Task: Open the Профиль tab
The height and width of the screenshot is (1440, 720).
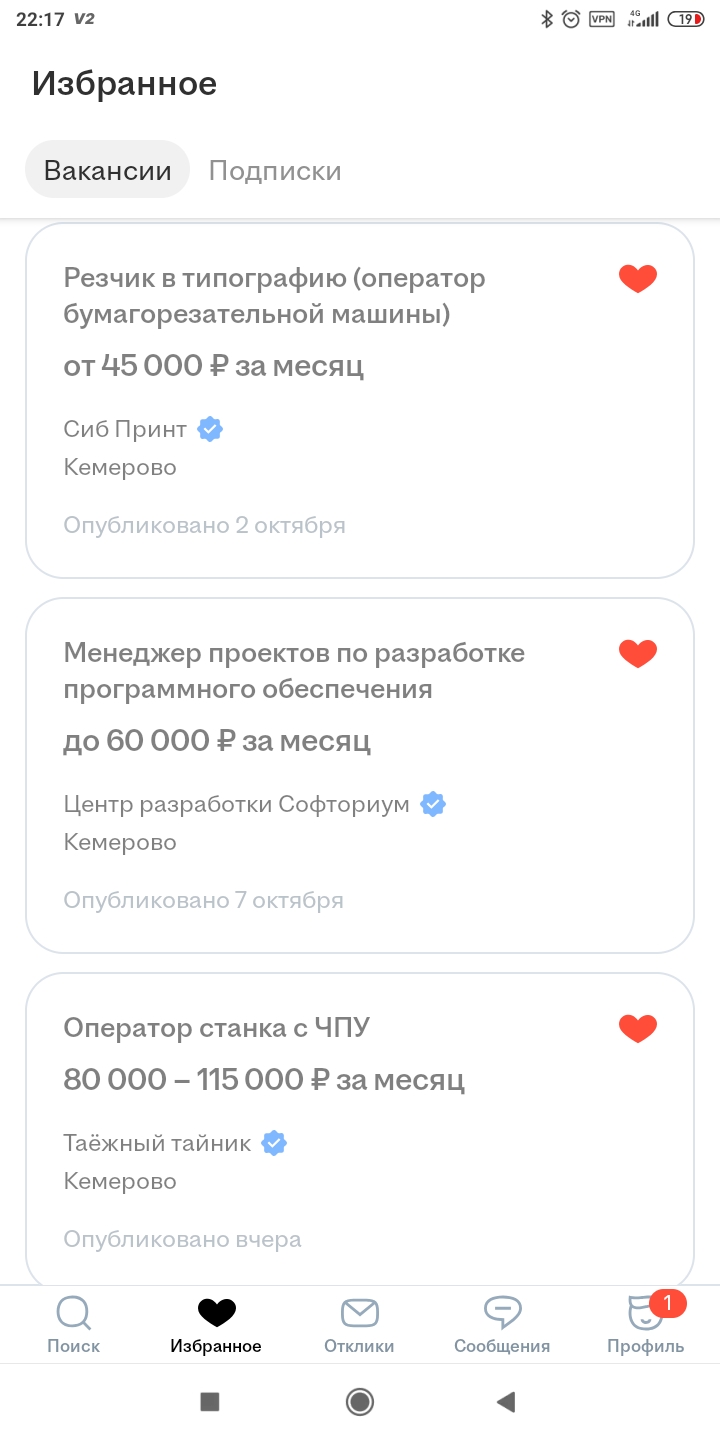Action: click(645, 1324)
